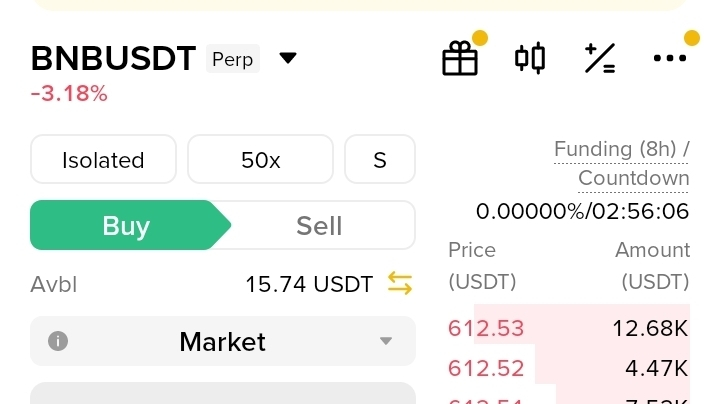Show order type info icon

click(x=58, y=341)
